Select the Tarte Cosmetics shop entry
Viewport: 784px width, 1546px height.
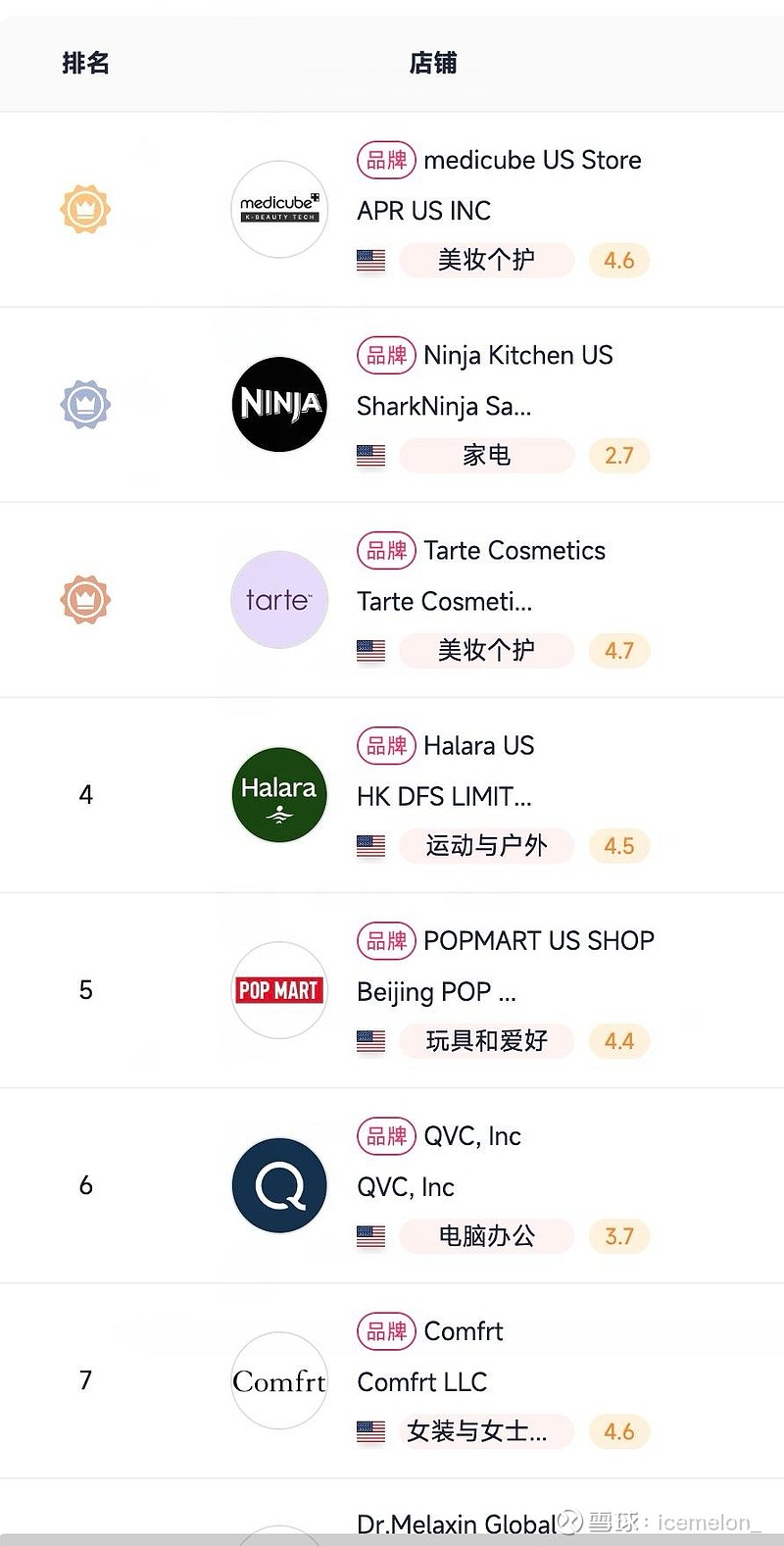[392, 600]
